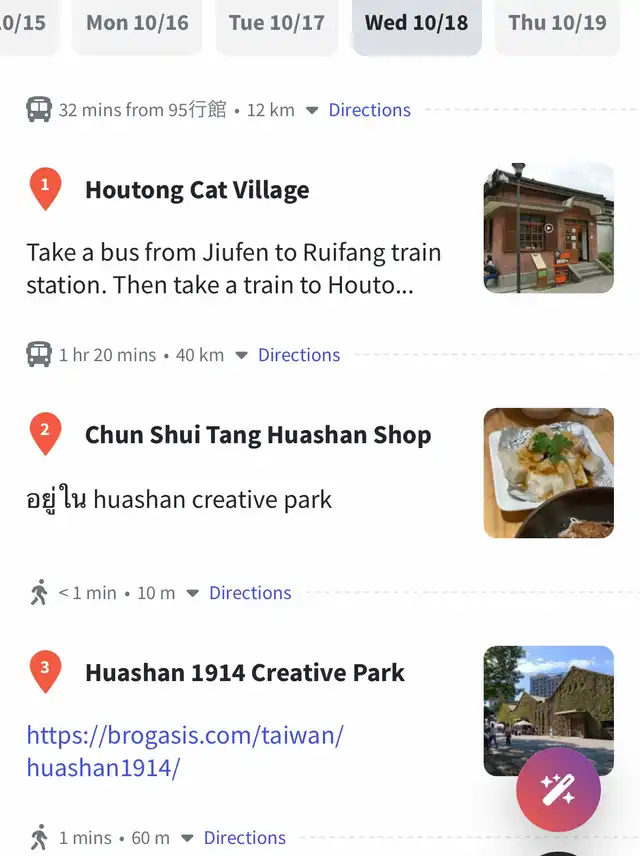View the Houtong Cat Village photo
The height and width of the screenshot is (856, 640).
click(x=548, y=228)
